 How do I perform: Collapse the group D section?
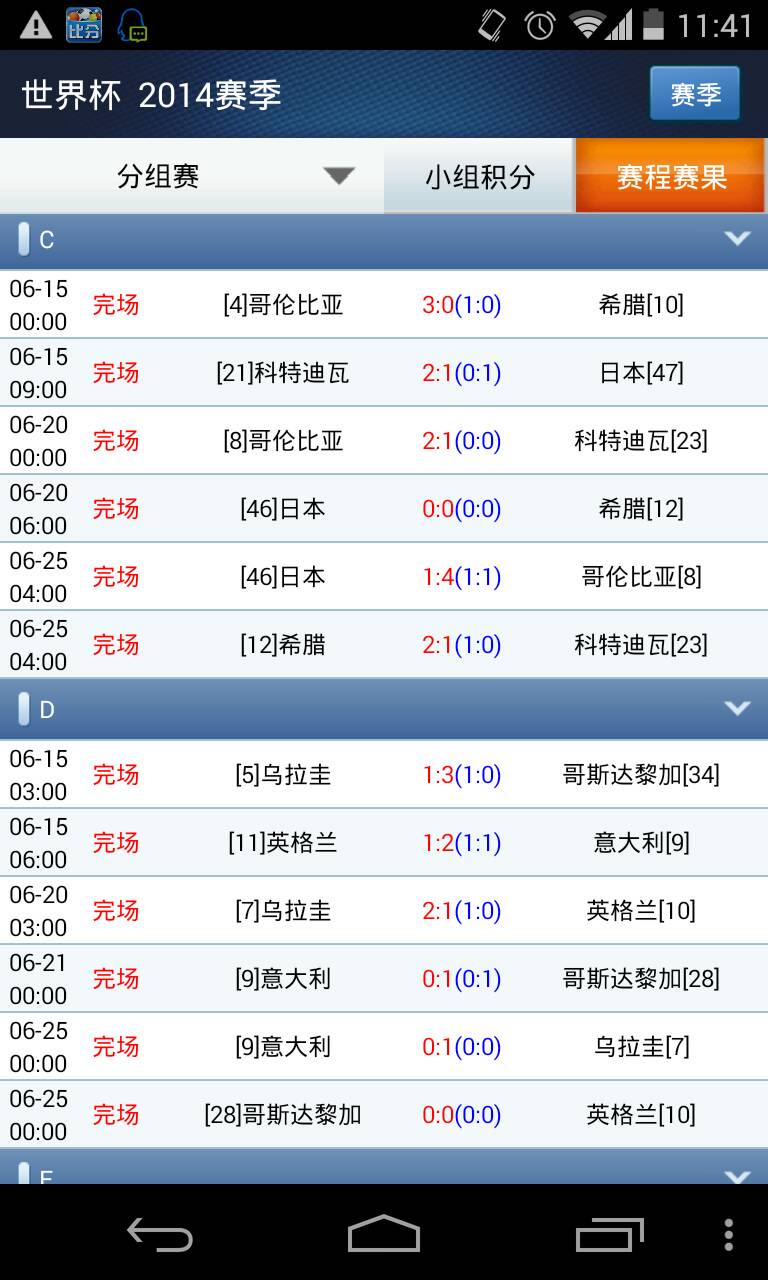pyautogui.click(x=737, y=709)
